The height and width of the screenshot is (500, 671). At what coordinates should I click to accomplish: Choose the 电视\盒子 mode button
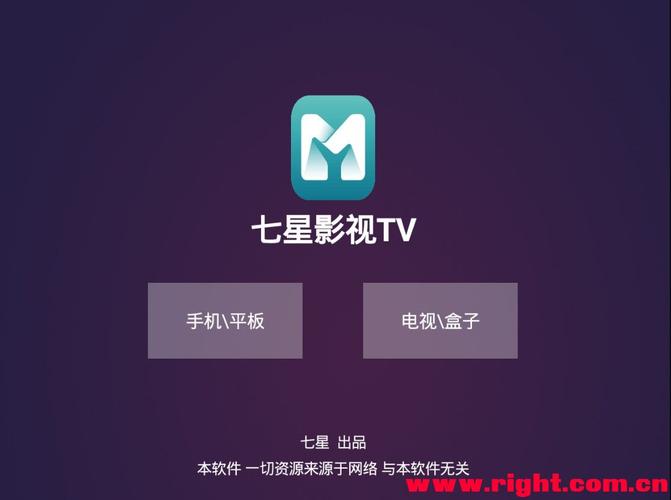click(440, 321)
